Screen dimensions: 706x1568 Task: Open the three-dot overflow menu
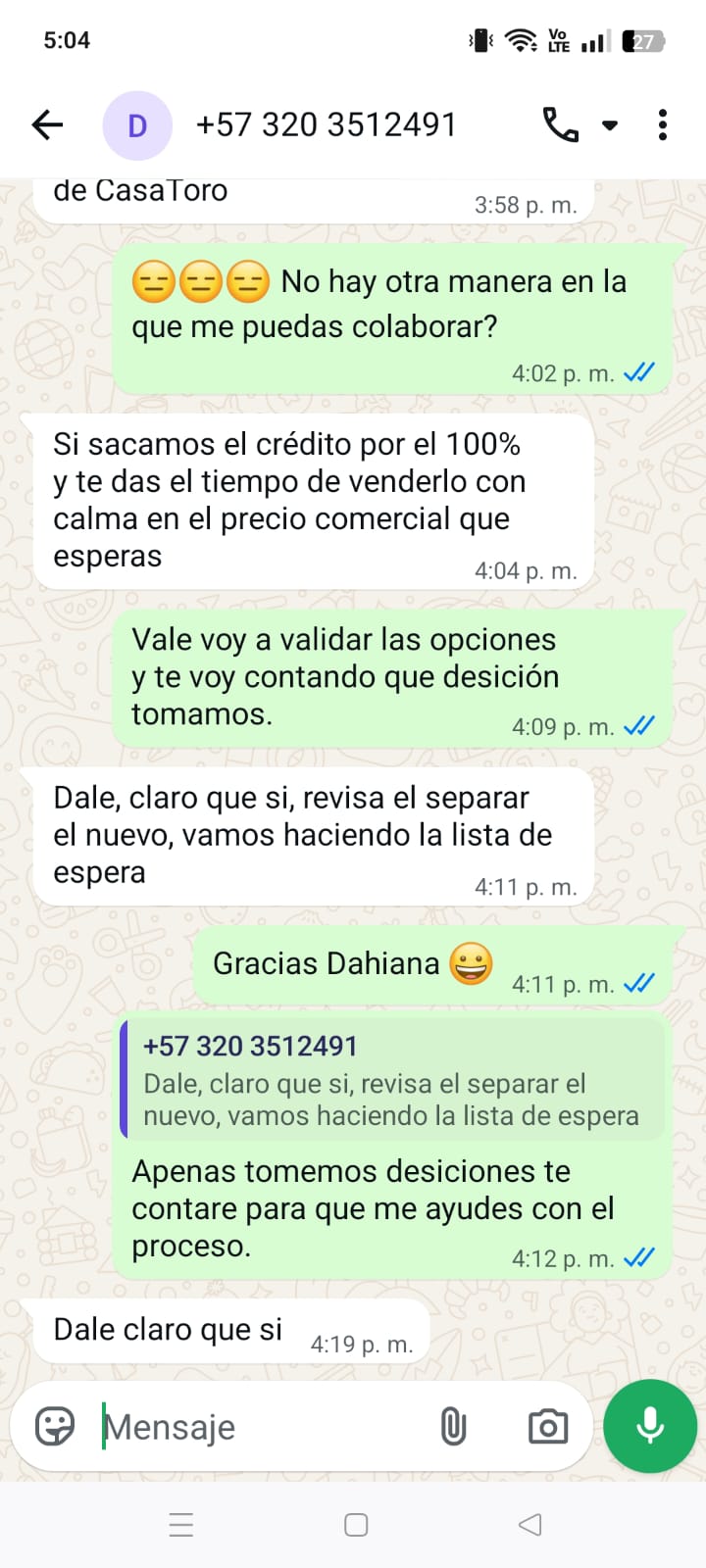click(663, 124)
